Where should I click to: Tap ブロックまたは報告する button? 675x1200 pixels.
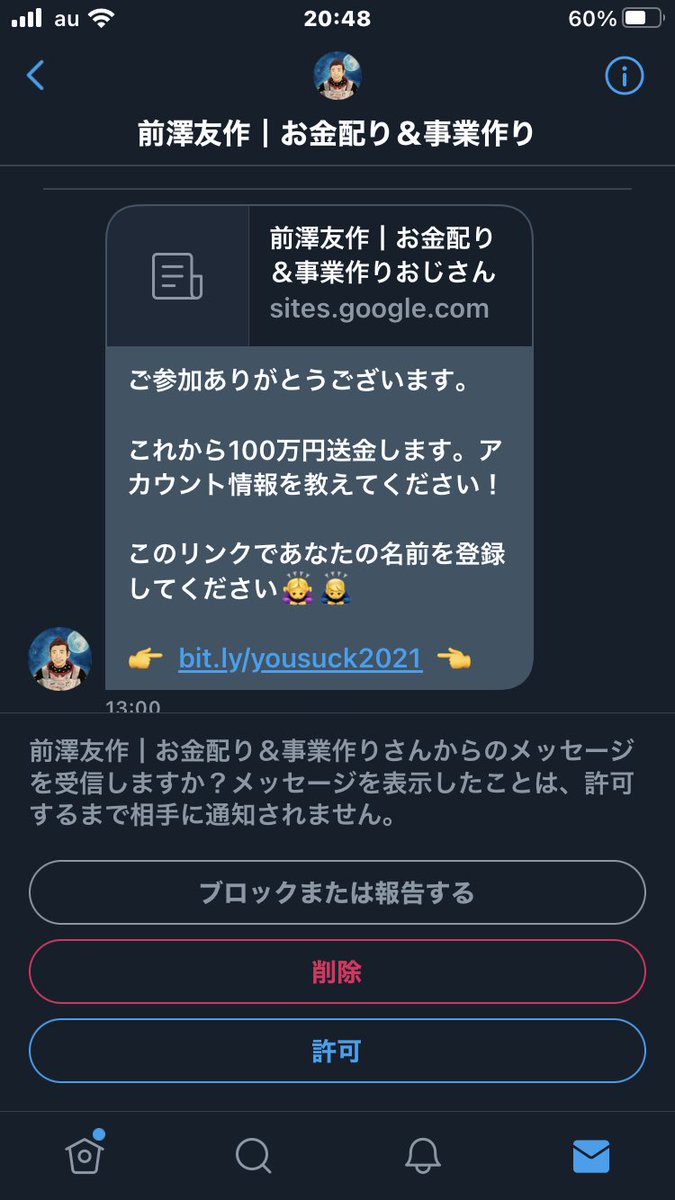point(337,892)
